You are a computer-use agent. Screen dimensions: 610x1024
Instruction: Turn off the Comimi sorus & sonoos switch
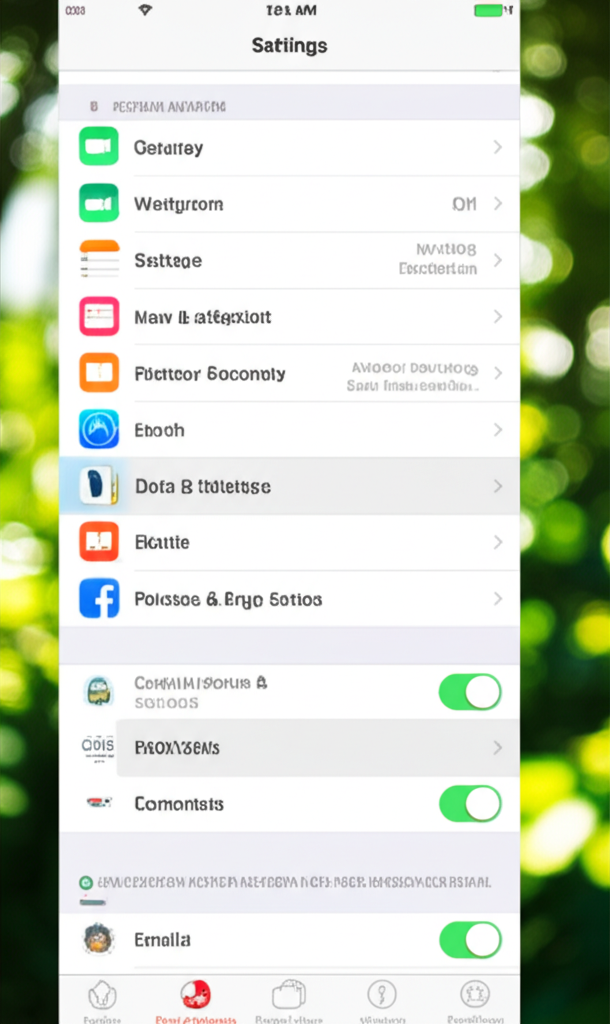click(470, 692)
